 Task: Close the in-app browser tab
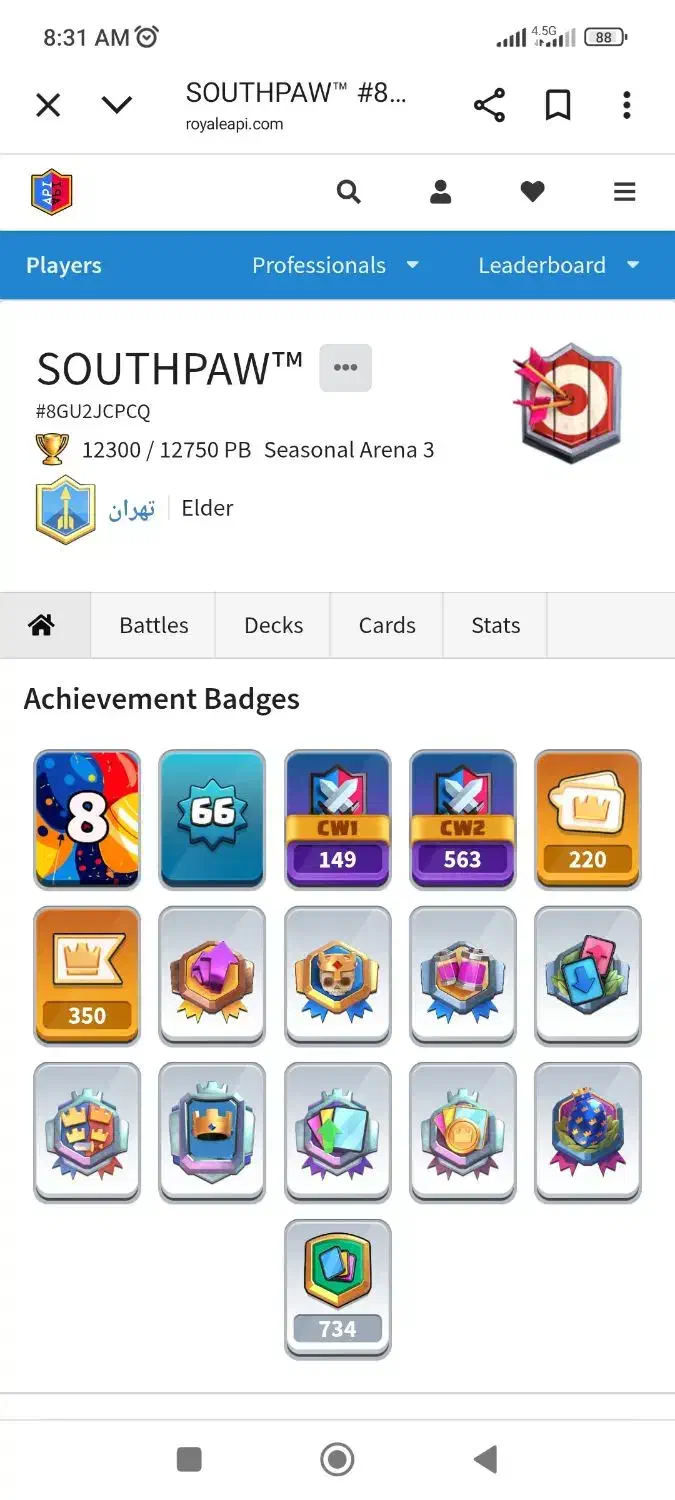[x=48, y=105]
